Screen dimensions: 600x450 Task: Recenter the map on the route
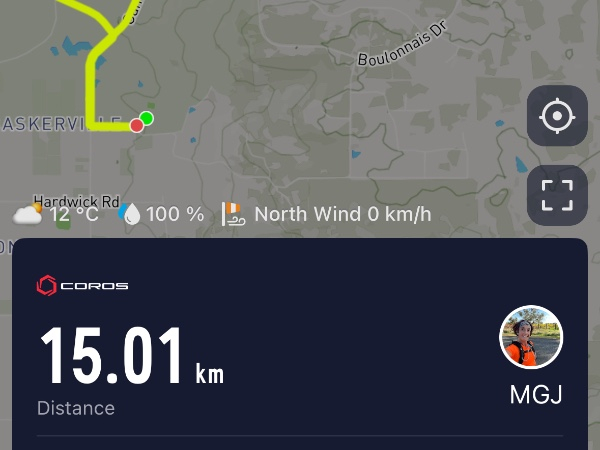[x=557, y=117]
